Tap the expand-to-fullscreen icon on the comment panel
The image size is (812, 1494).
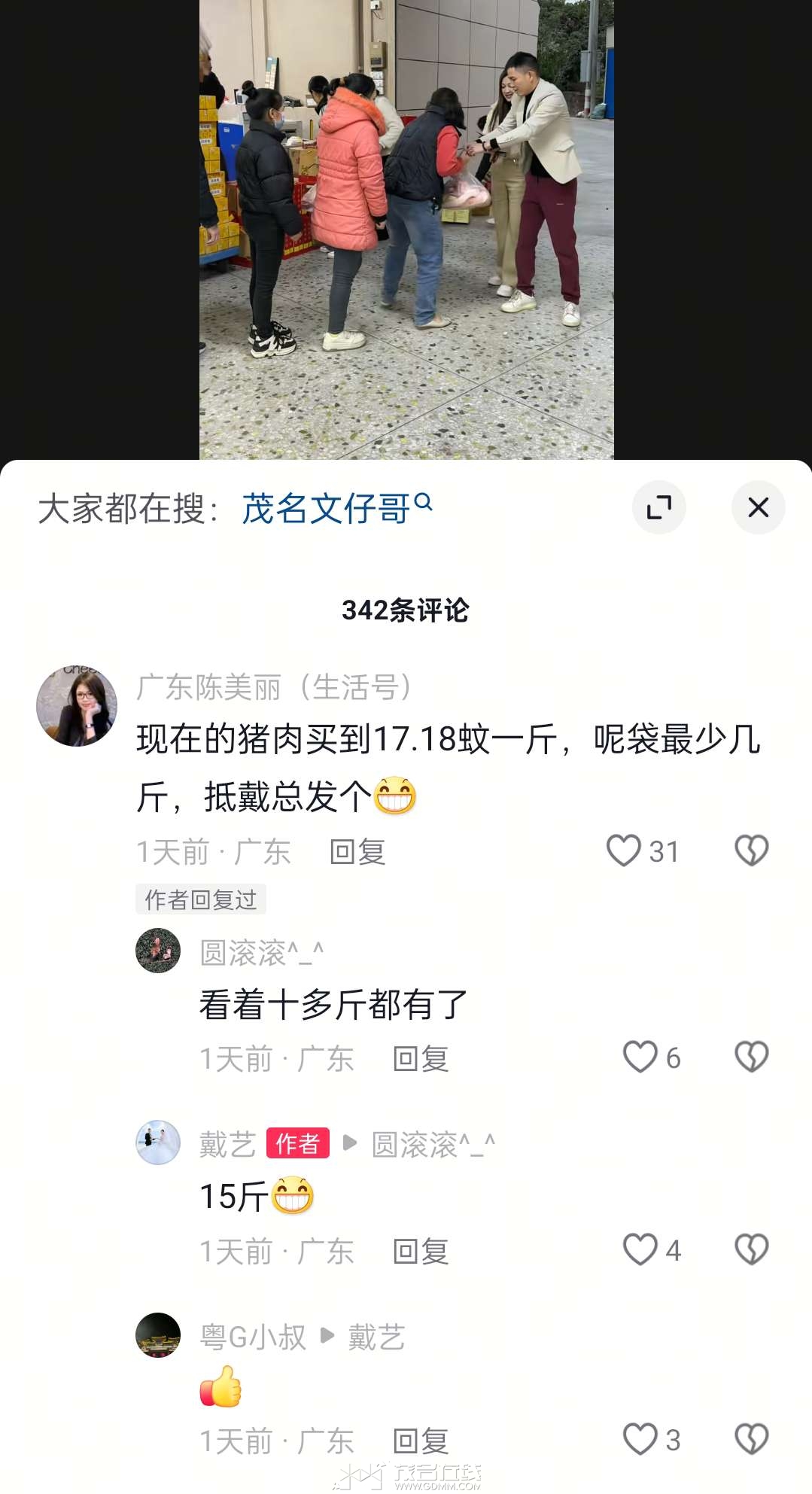[658, 507]
